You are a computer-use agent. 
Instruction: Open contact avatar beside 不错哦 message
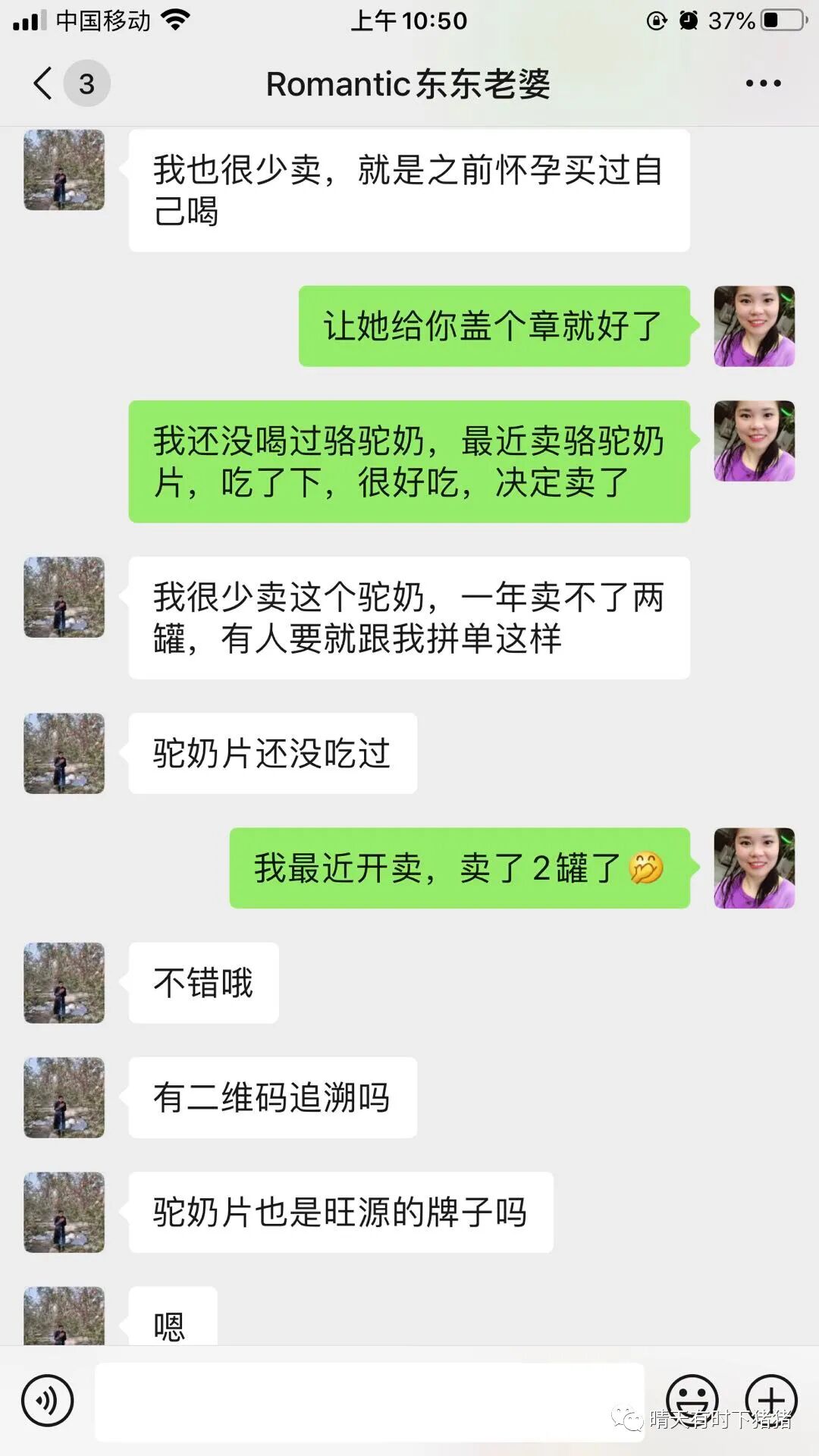click(64, 983)
